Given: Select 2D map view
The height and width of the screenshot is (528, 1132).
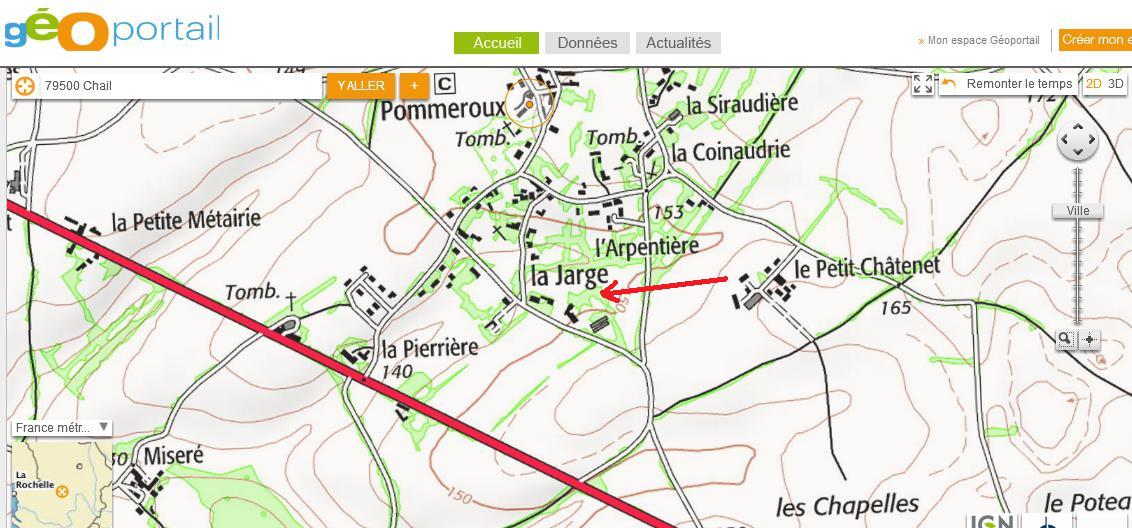Looking at the screenshot, I should click(x=1093, y=84).
